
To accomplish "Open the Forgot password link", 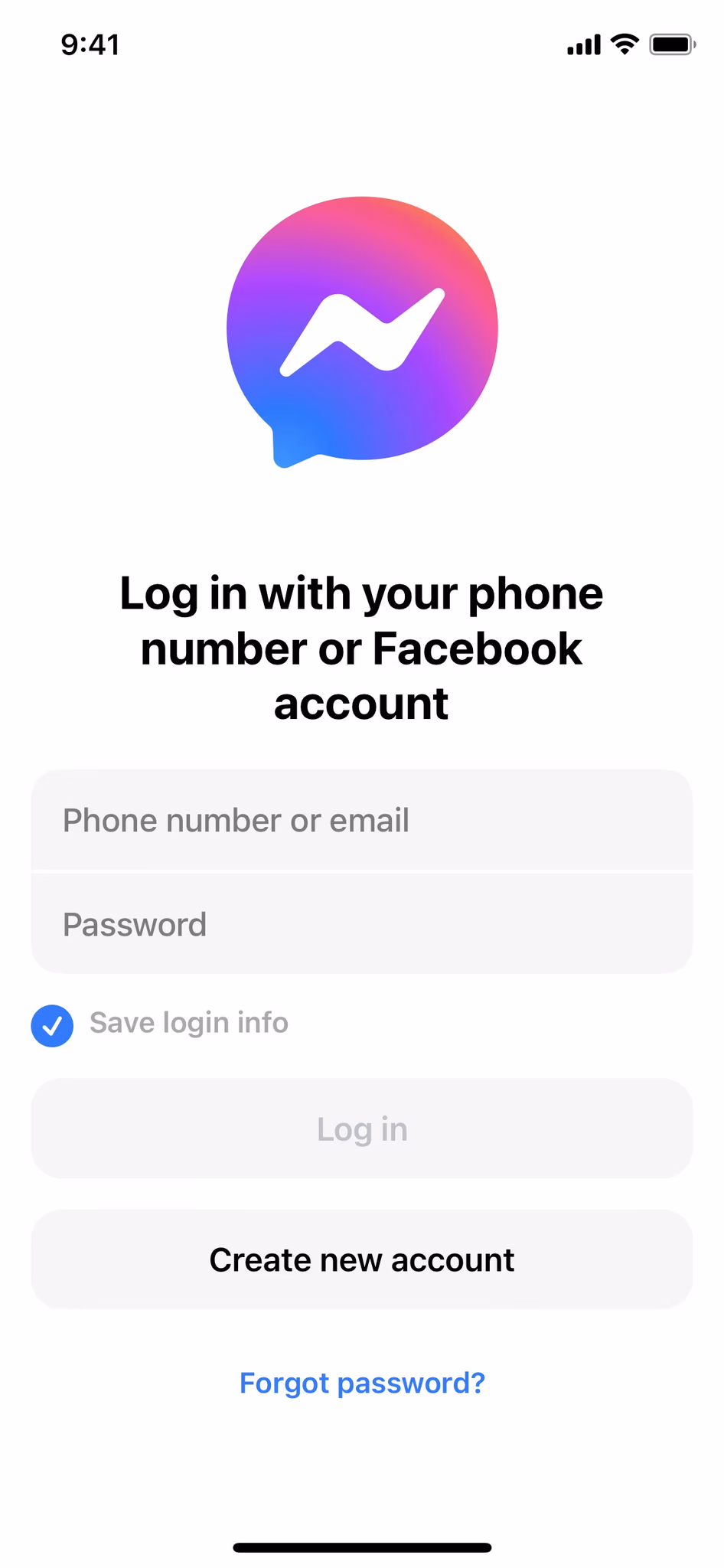I will pyautogui.click(x=362, y=1383).
